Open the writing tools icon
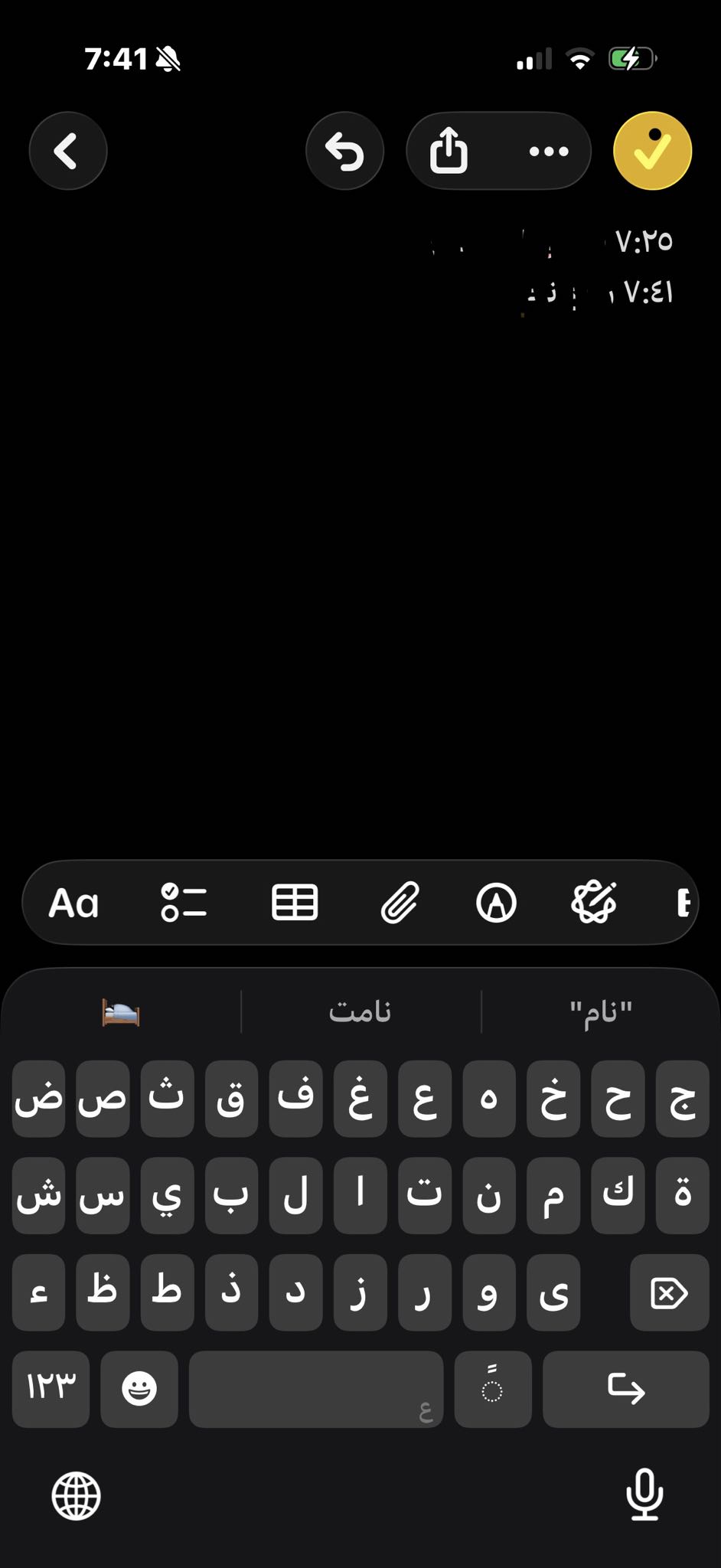Viewport: 721px width, 1568px height. 594,903
